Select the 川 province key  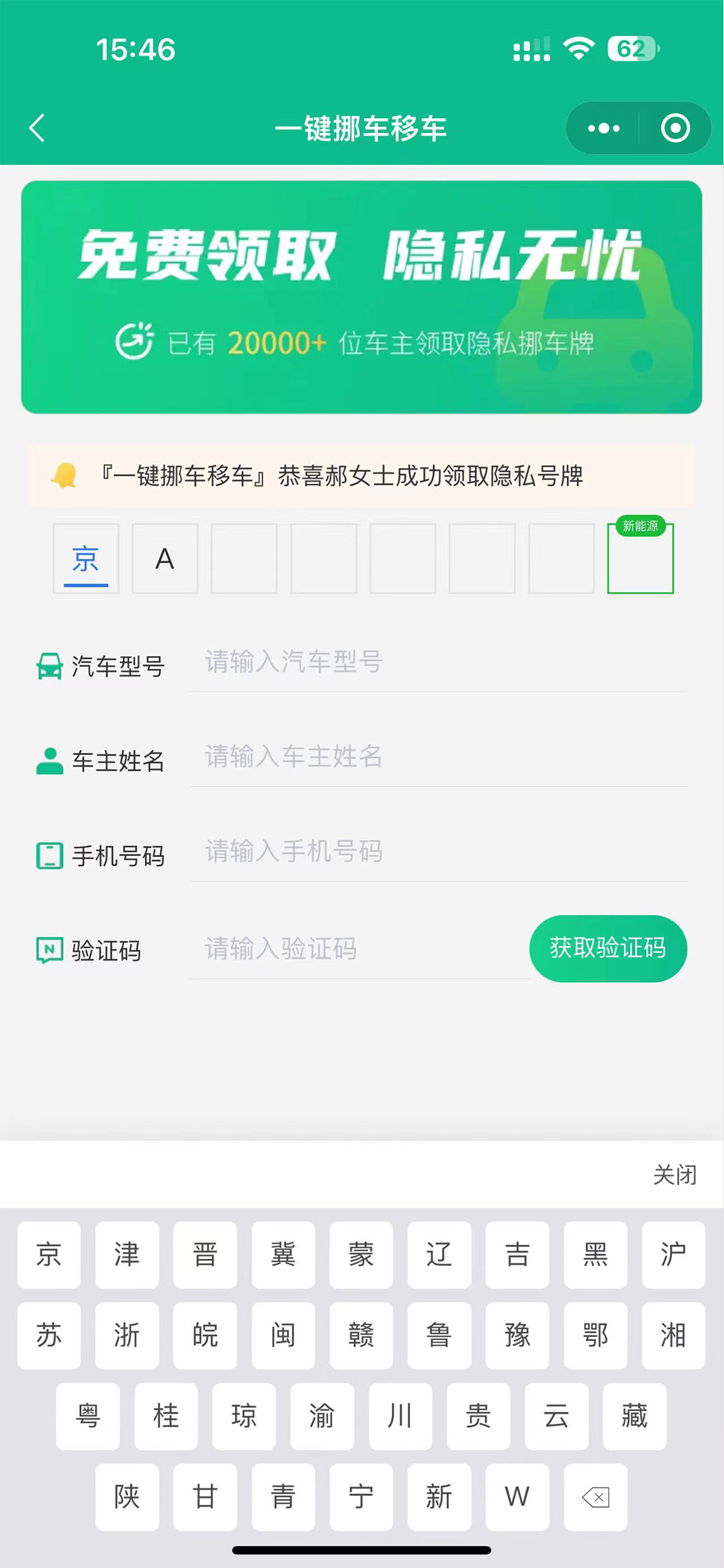(x=400, y=1416)
